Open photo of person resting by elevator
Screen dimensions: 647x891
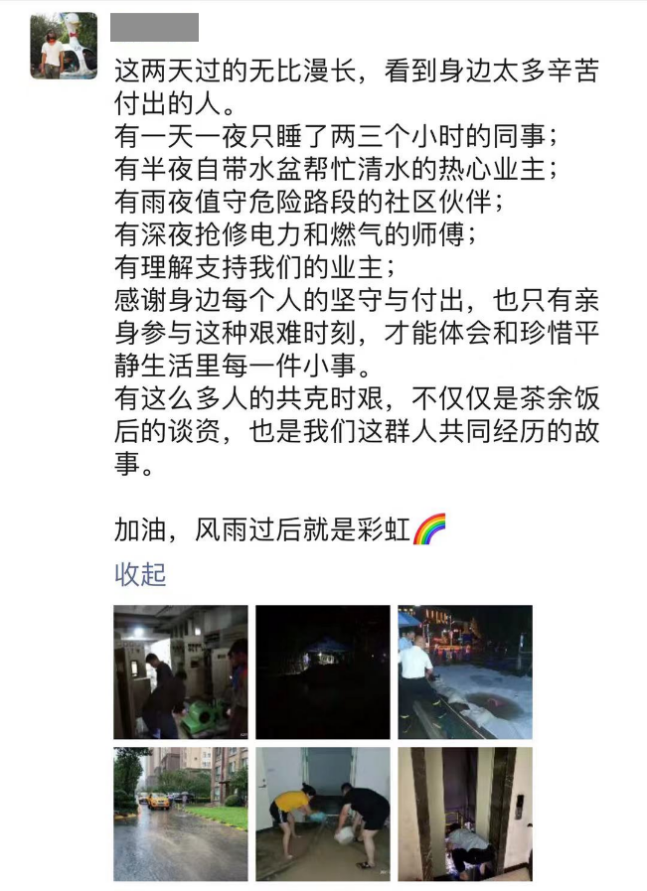point(464,813)
